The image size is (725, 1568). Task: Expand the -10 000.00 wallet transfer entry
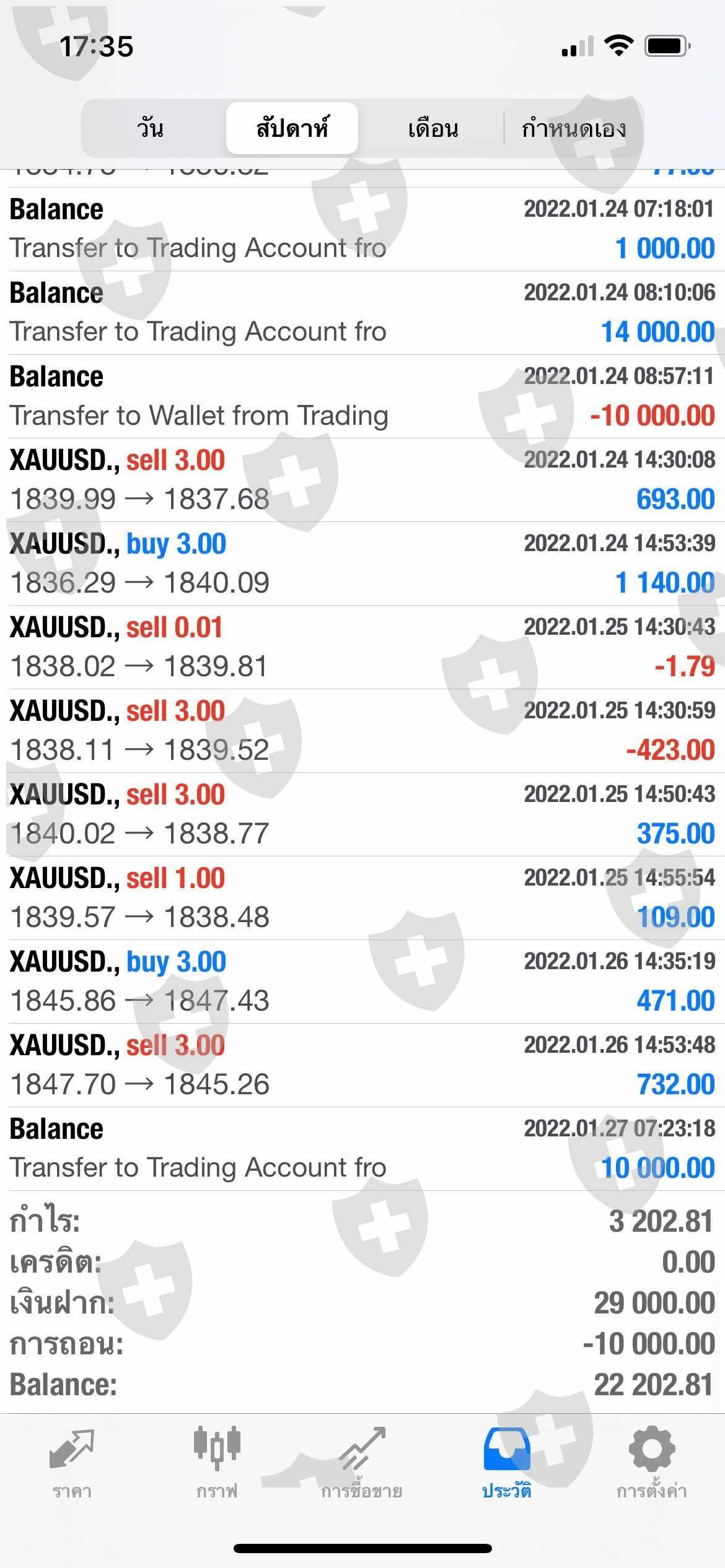click(x=362, y=396)
